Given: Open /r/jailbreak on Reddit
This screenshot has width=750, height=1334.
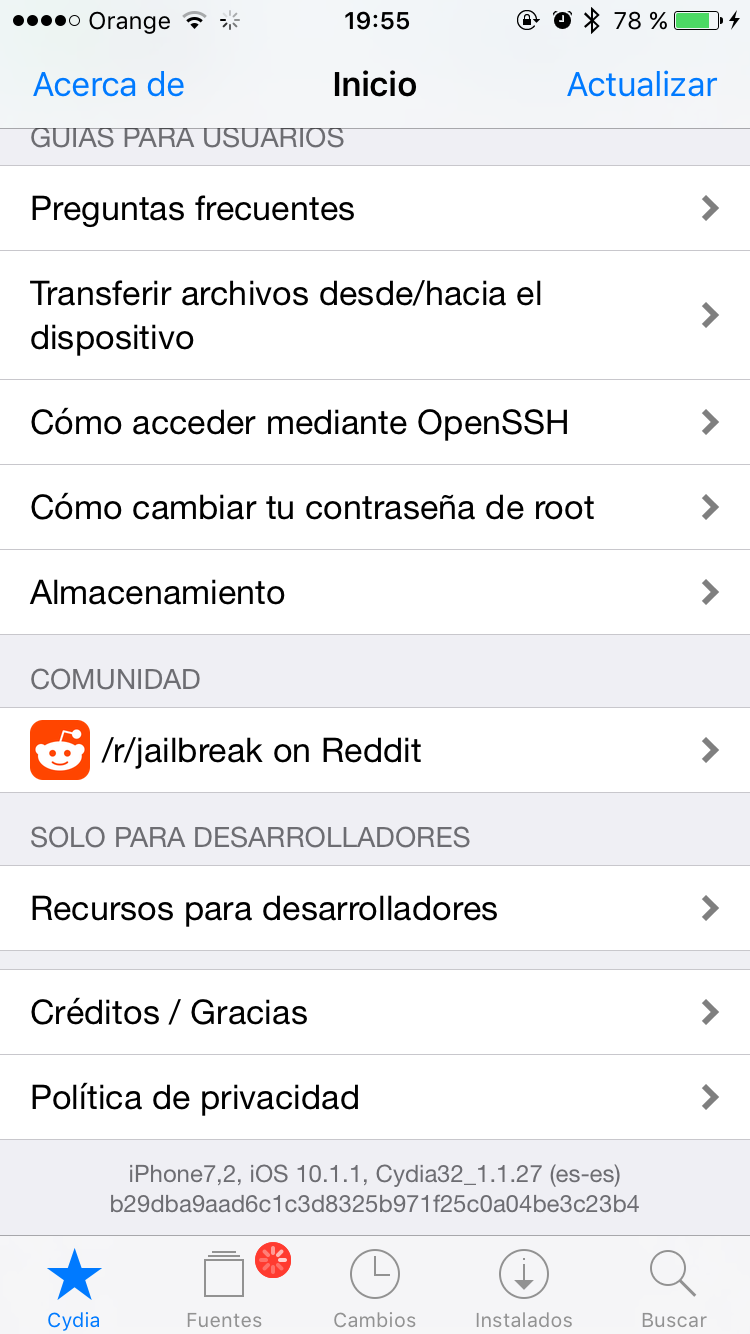Looking at the screenshot, I should pyautogui.click(x=375, y=750).
